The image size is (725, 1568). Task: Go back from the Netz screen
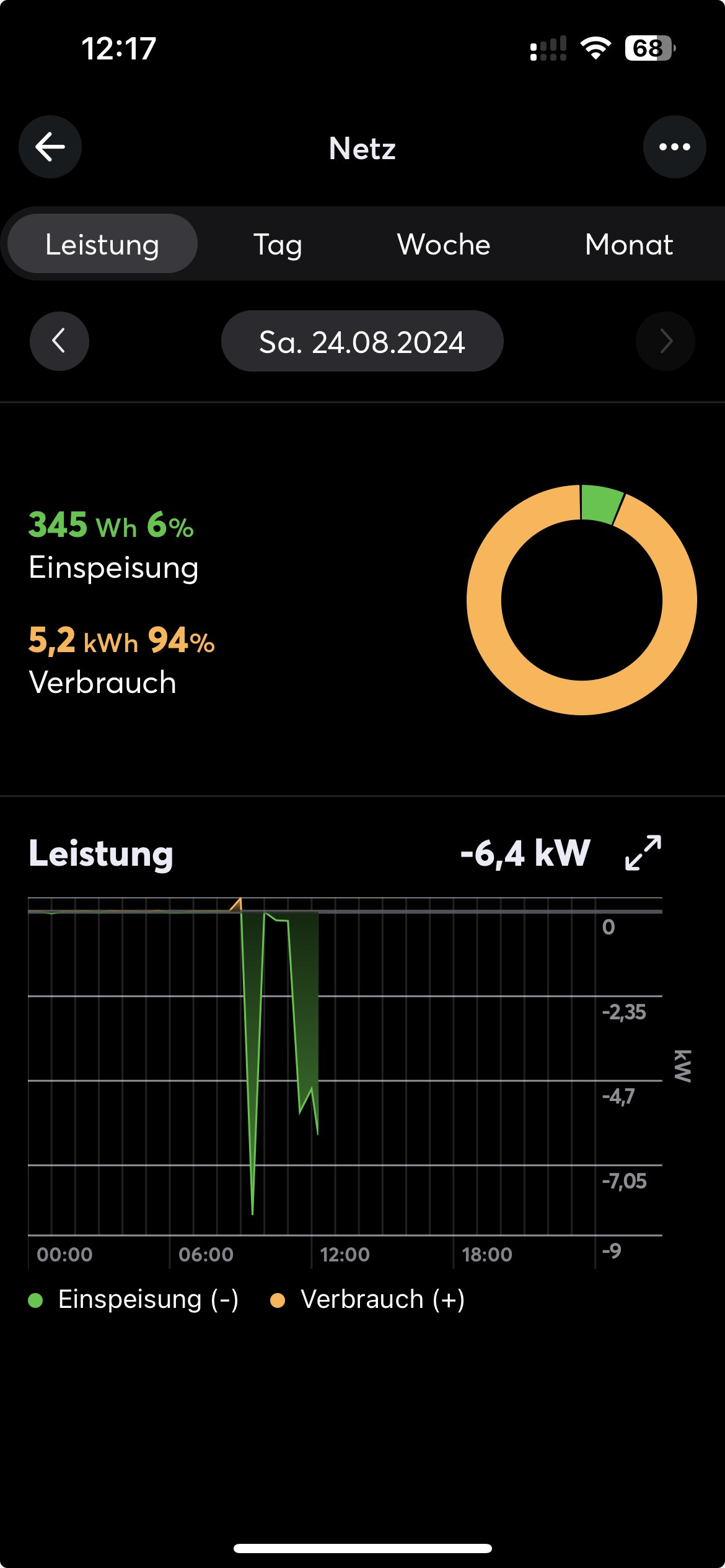point(50,147)
